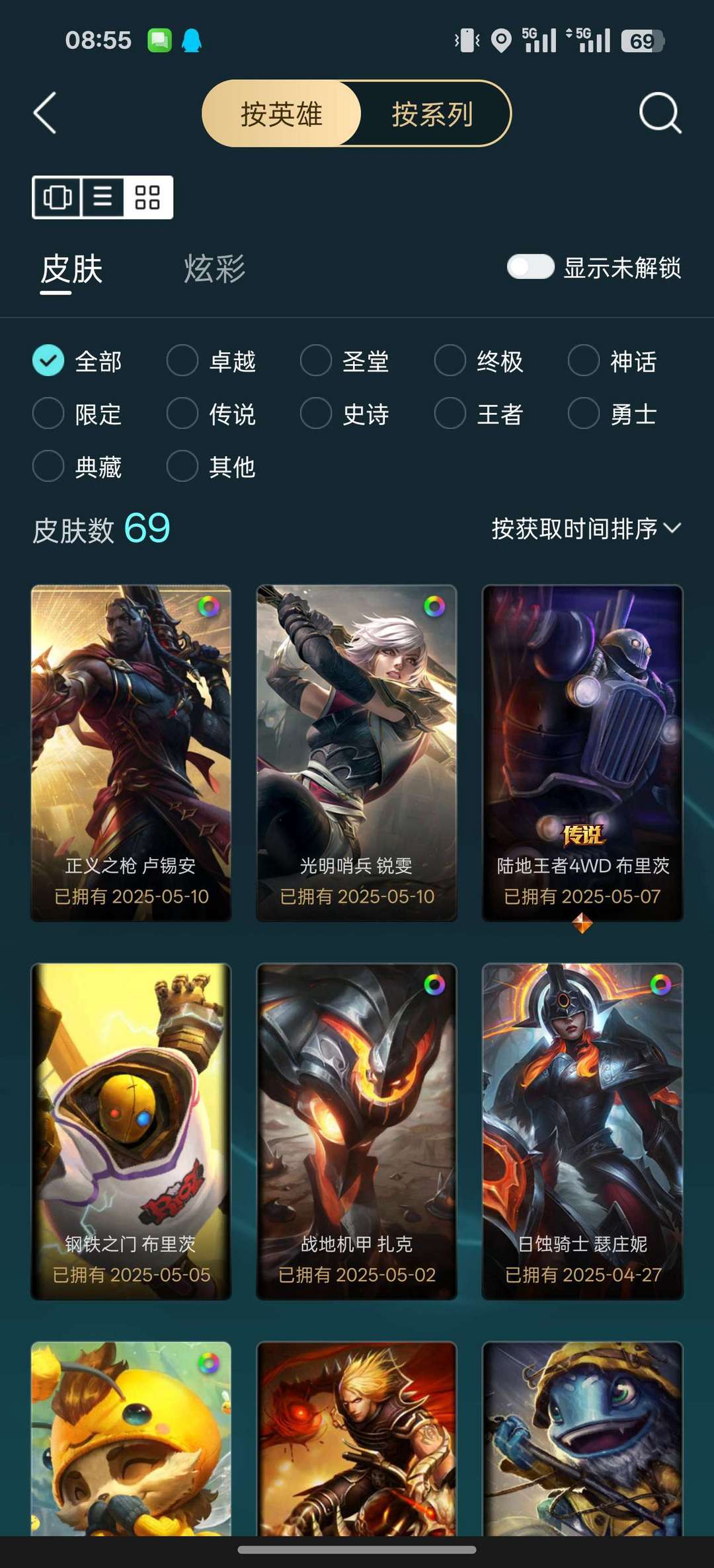Open the 炫彩 tab

pos(214,269)
